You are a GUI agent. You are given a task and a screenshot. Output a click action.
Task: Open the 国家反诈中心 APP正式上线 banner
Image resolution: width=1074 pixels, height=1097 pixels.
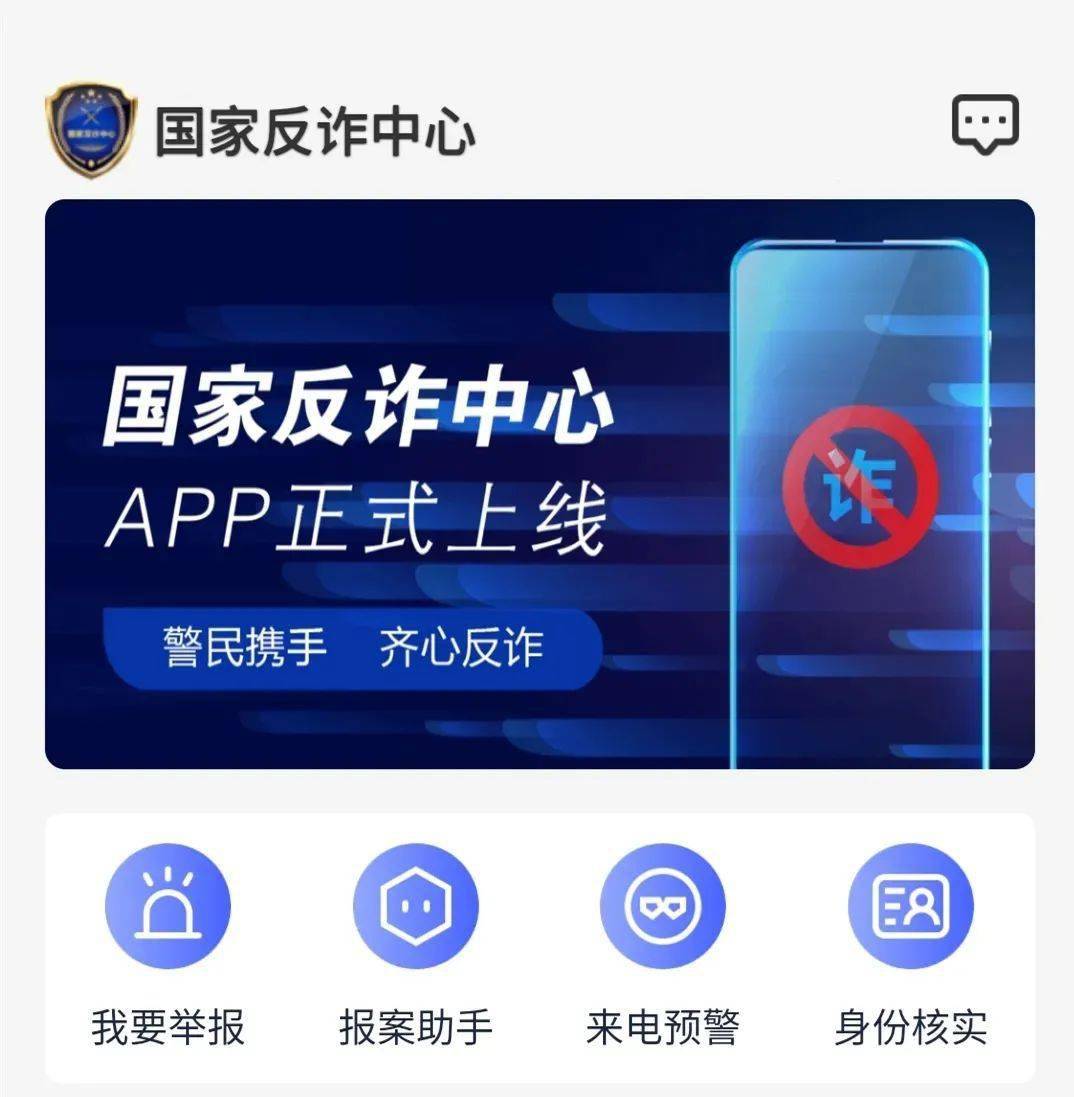pyautogui.click(x=539, y=484)
